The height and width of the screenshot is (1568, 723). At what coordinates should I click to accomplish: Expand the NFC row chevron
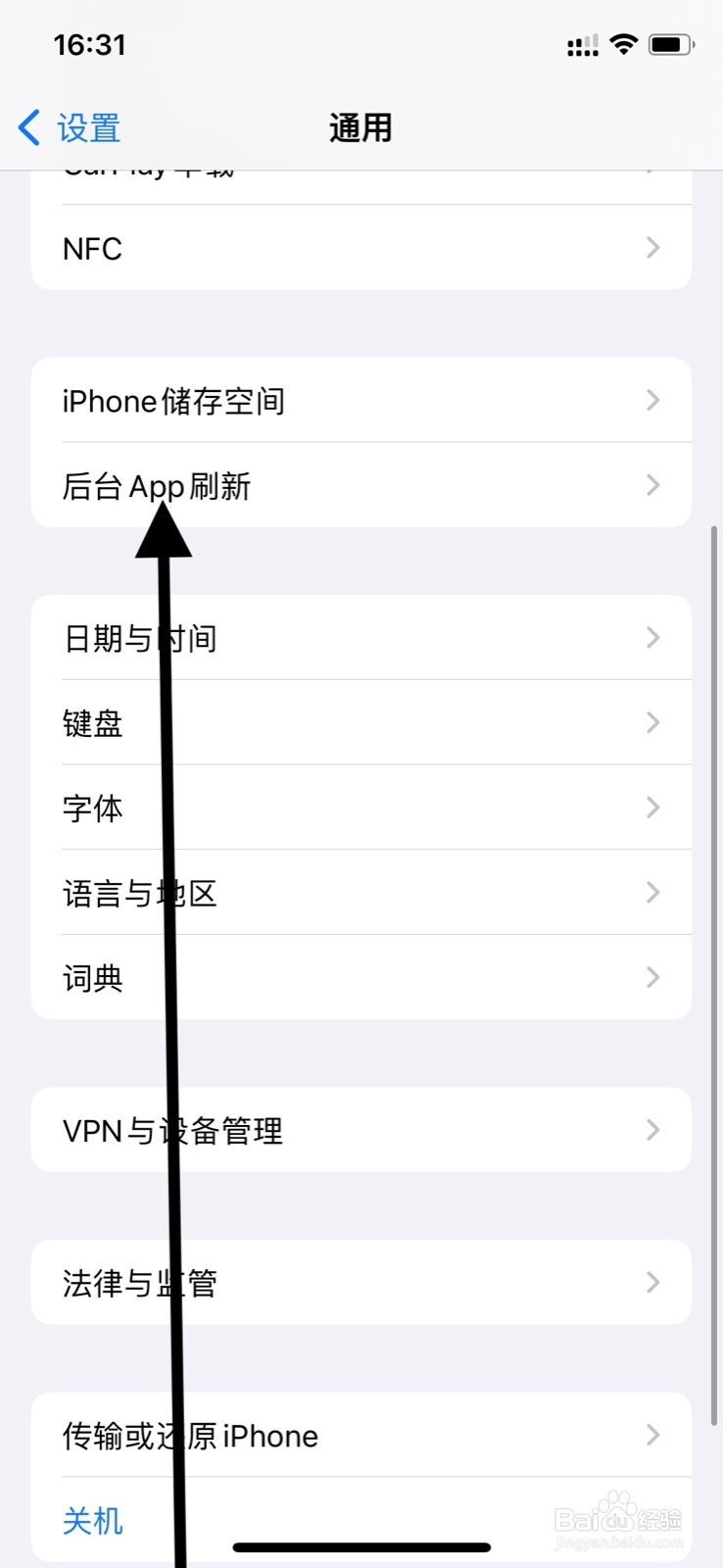[x=652, y=248]
